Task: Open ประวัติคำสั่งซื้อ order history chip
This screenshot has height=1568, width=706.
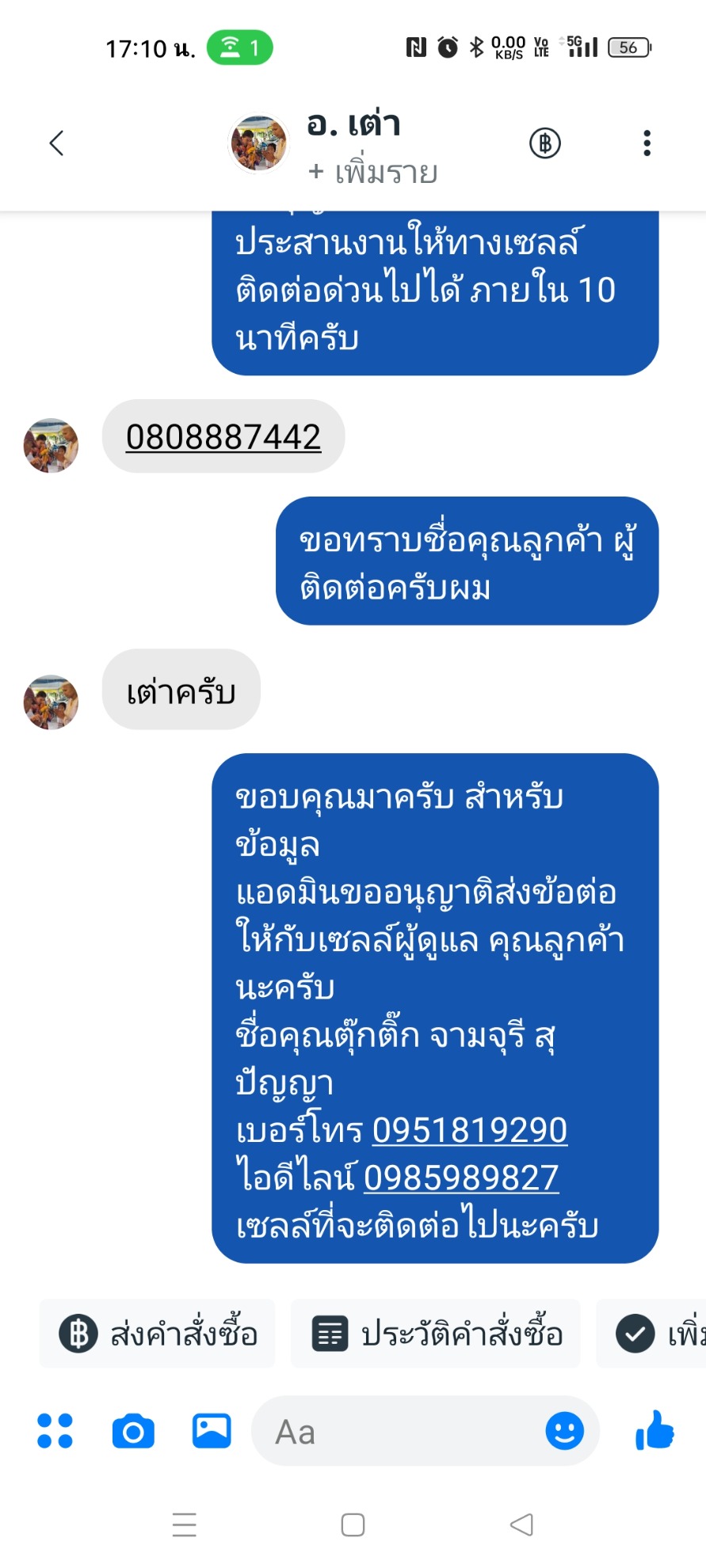Action: 436,1334
